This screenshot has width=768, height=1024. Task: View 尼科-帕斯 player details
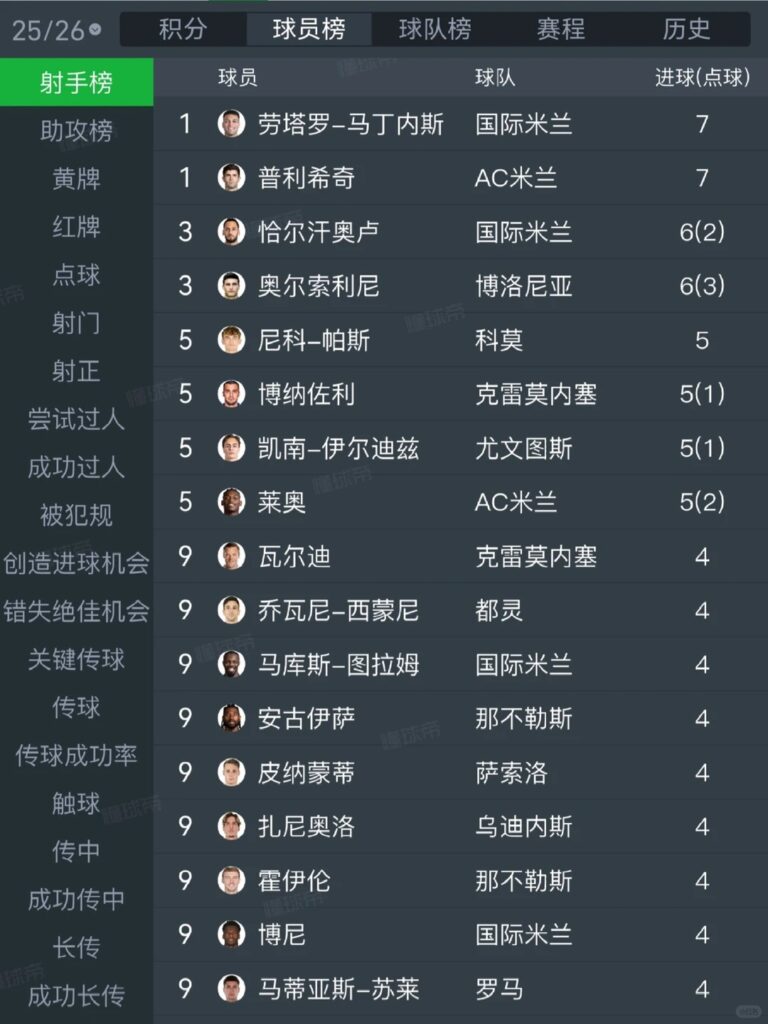point(314,340)
